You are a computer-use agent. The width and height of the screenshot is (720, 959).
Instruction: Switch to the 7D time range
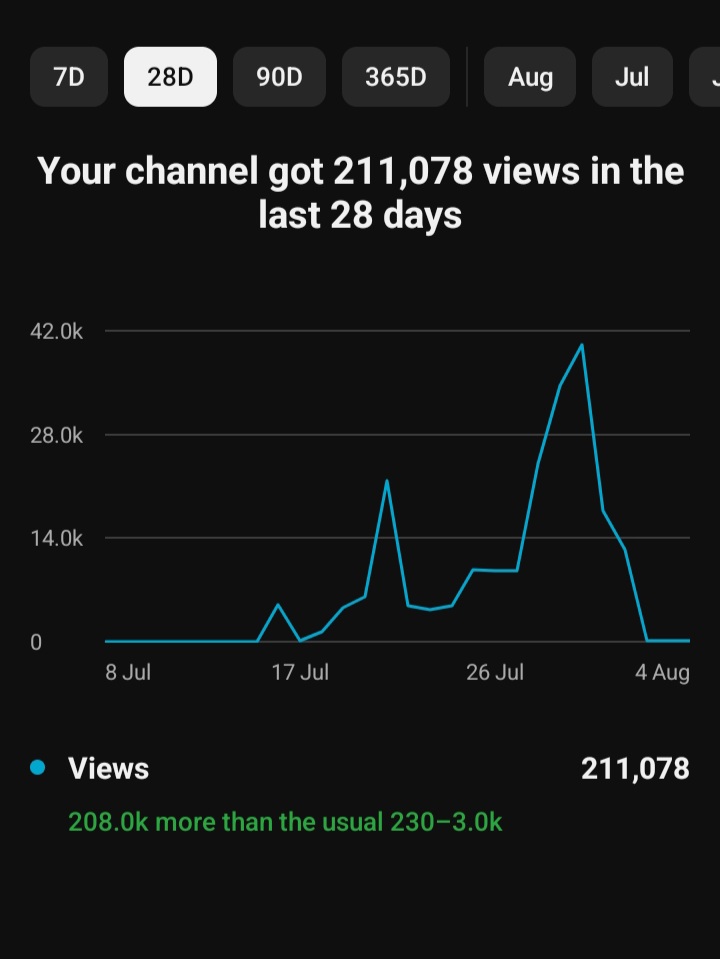pyautogui.click(x=69, y=77)
